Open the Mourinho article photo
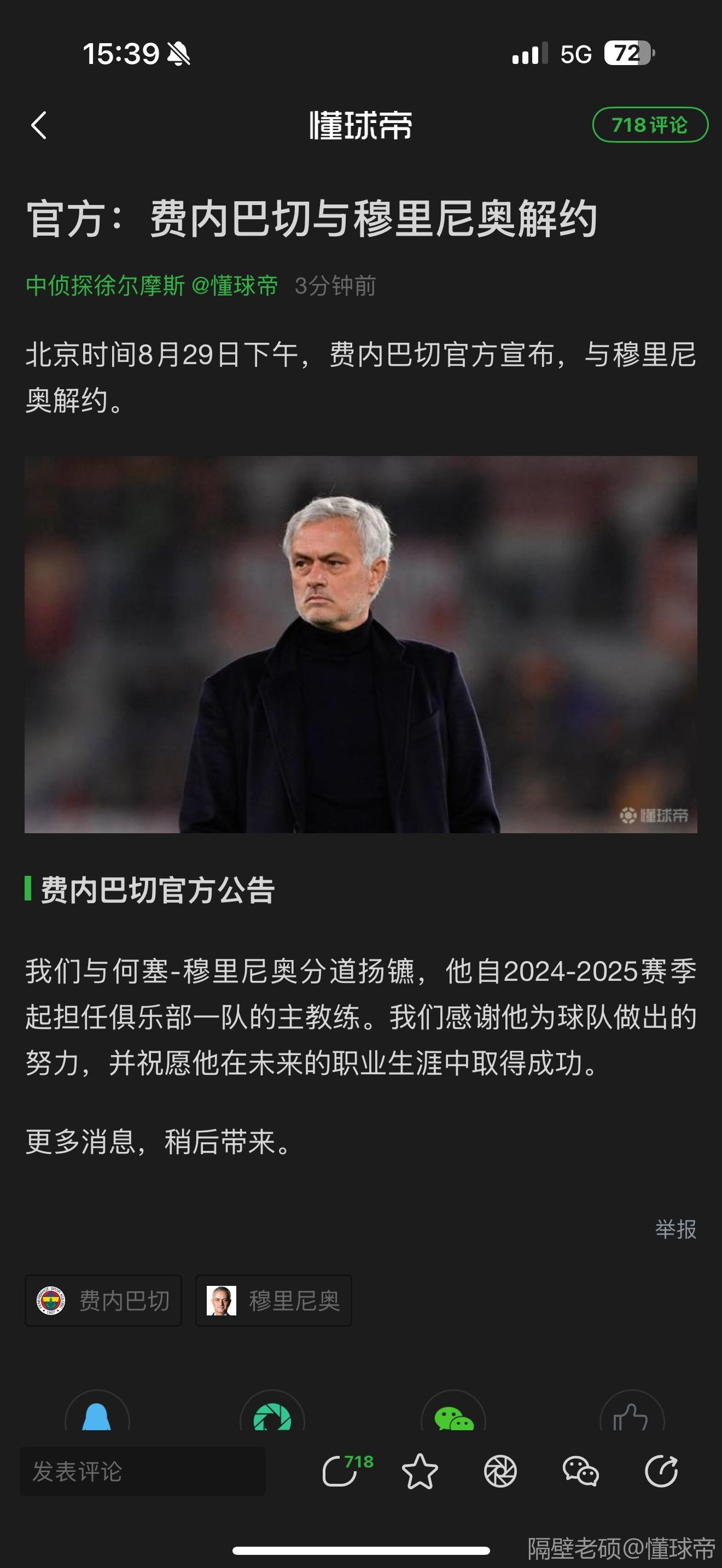Image resolution: width=722 pixels, height=1568 pixels. click(360, 644)
